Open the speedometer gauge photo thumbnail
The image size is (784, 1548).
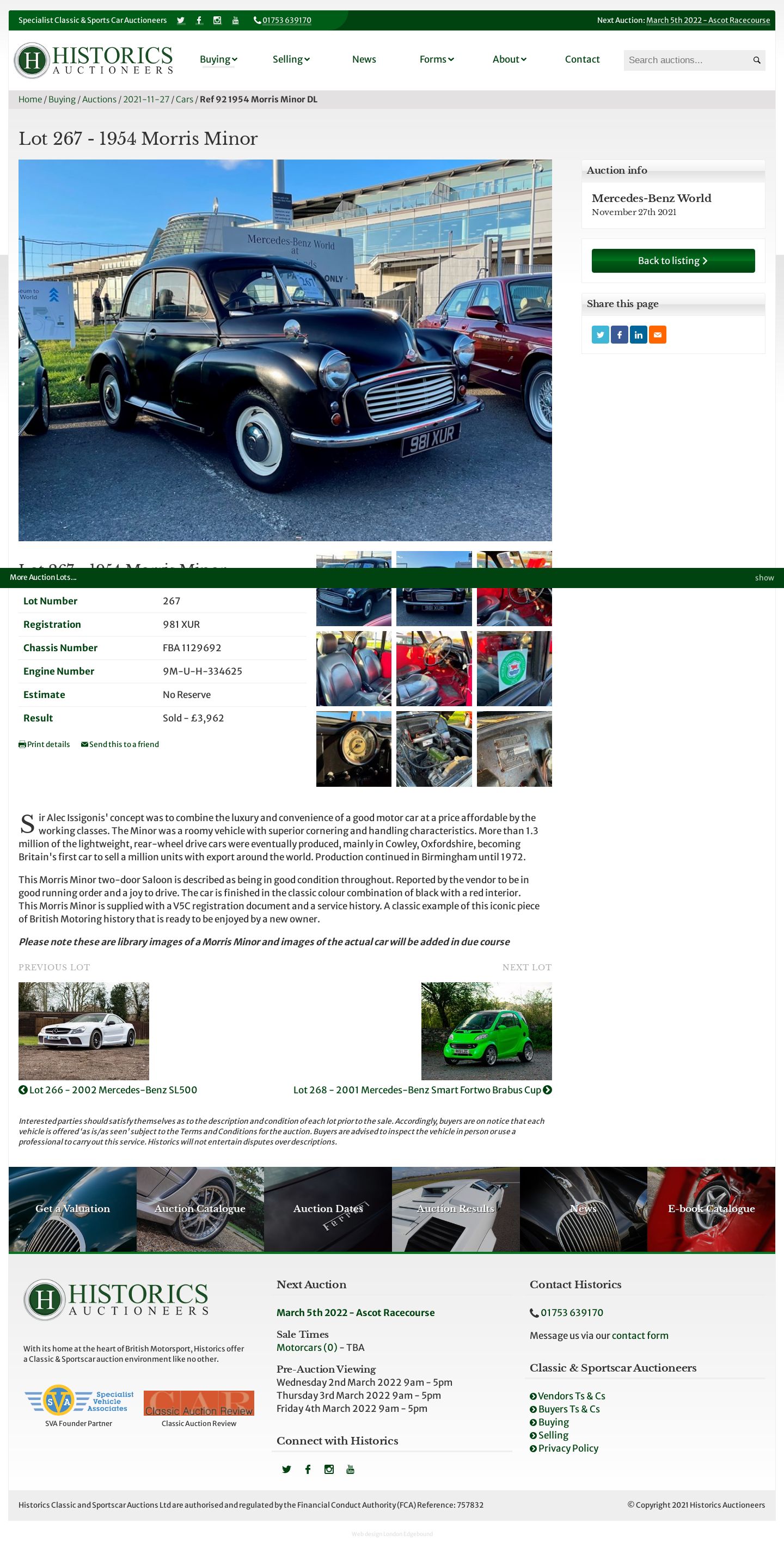353,748
